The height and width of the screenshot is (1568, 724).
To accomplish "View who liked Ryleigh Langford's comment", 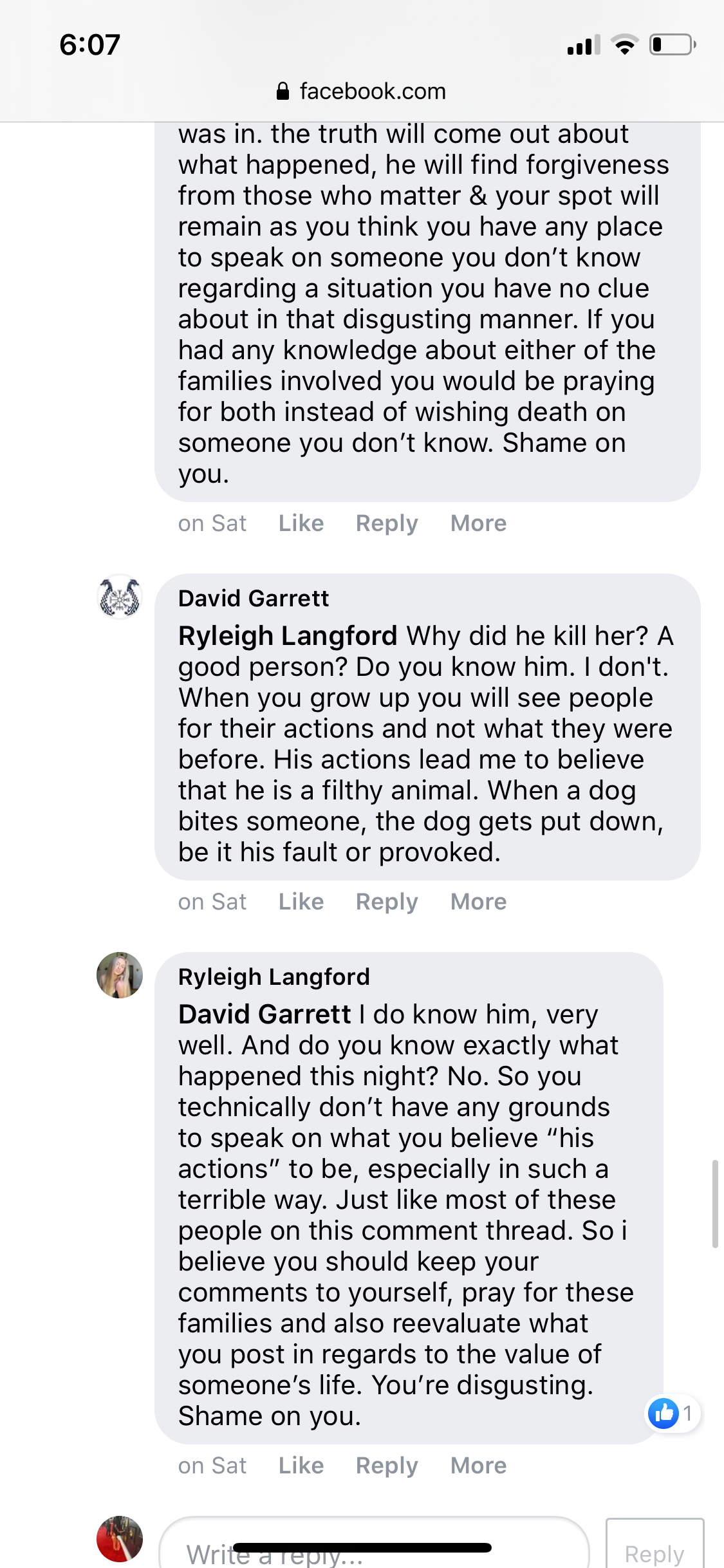I will coord(672,1414).
